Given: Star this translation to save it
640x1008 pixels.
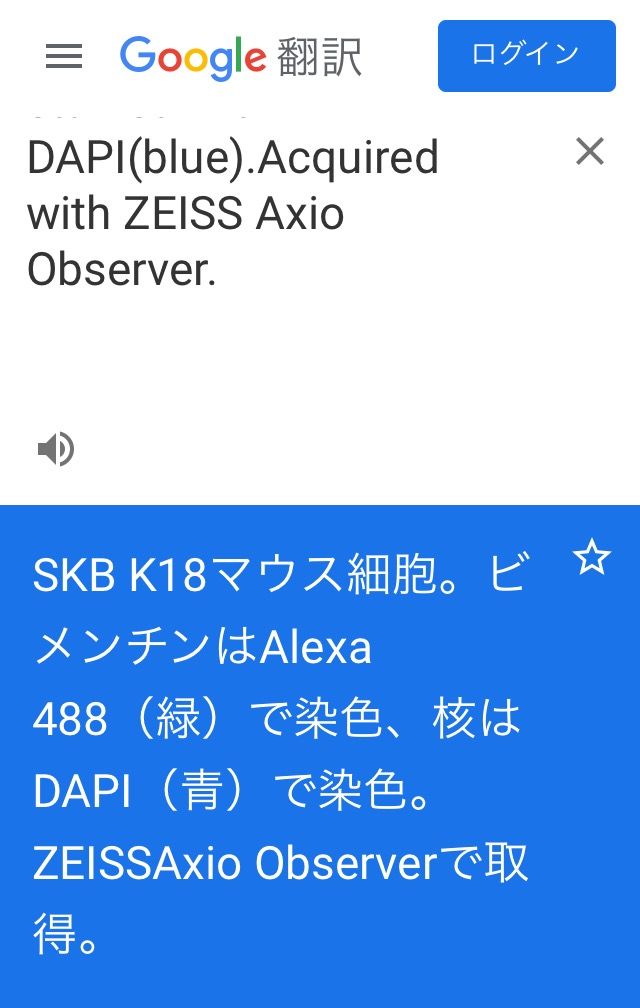Looking at the screenshot, I should (591, 558).
